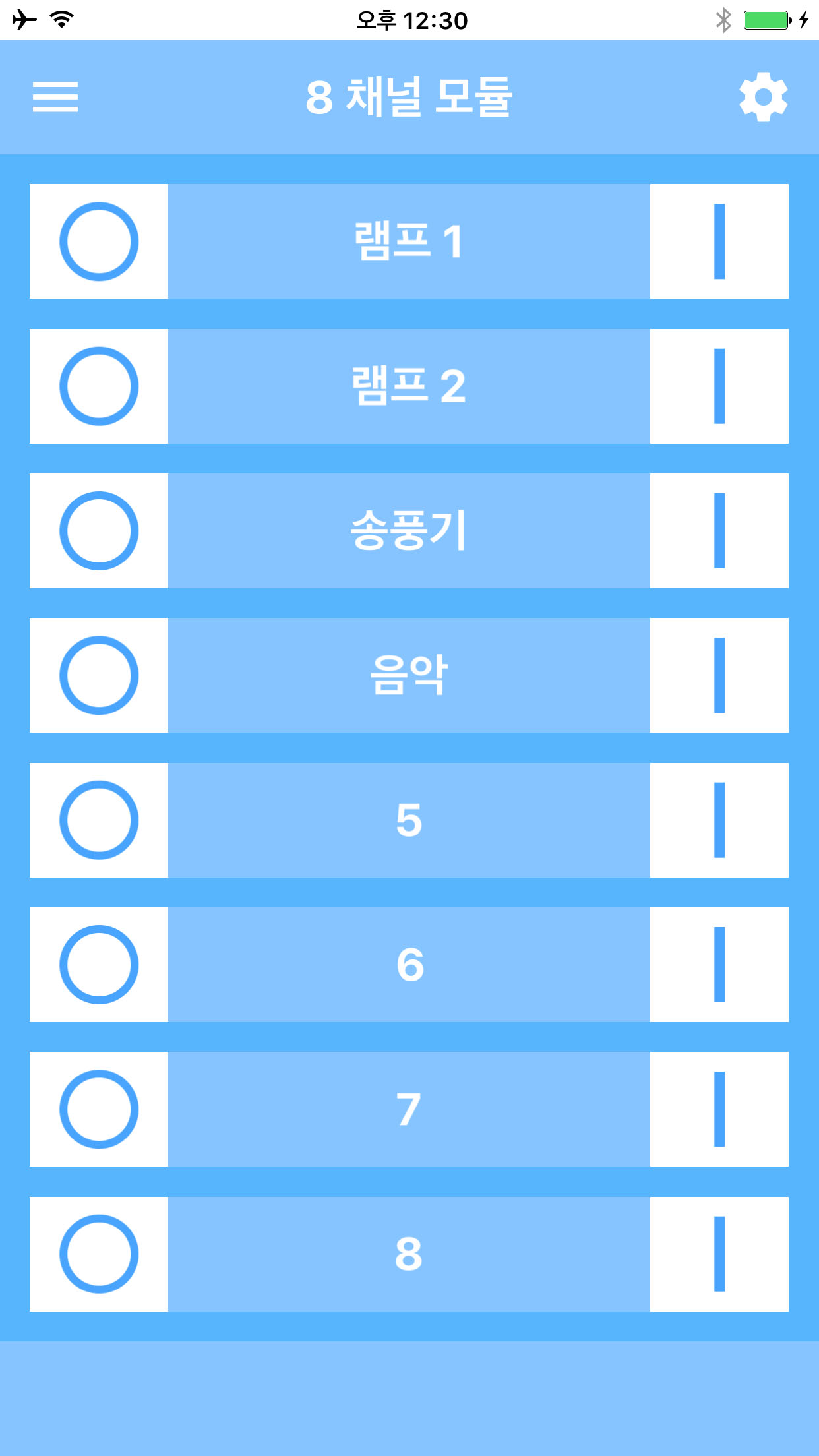The image size is (819, 1456).
Task: Open the hamburger menu
Action: point(55,97)
